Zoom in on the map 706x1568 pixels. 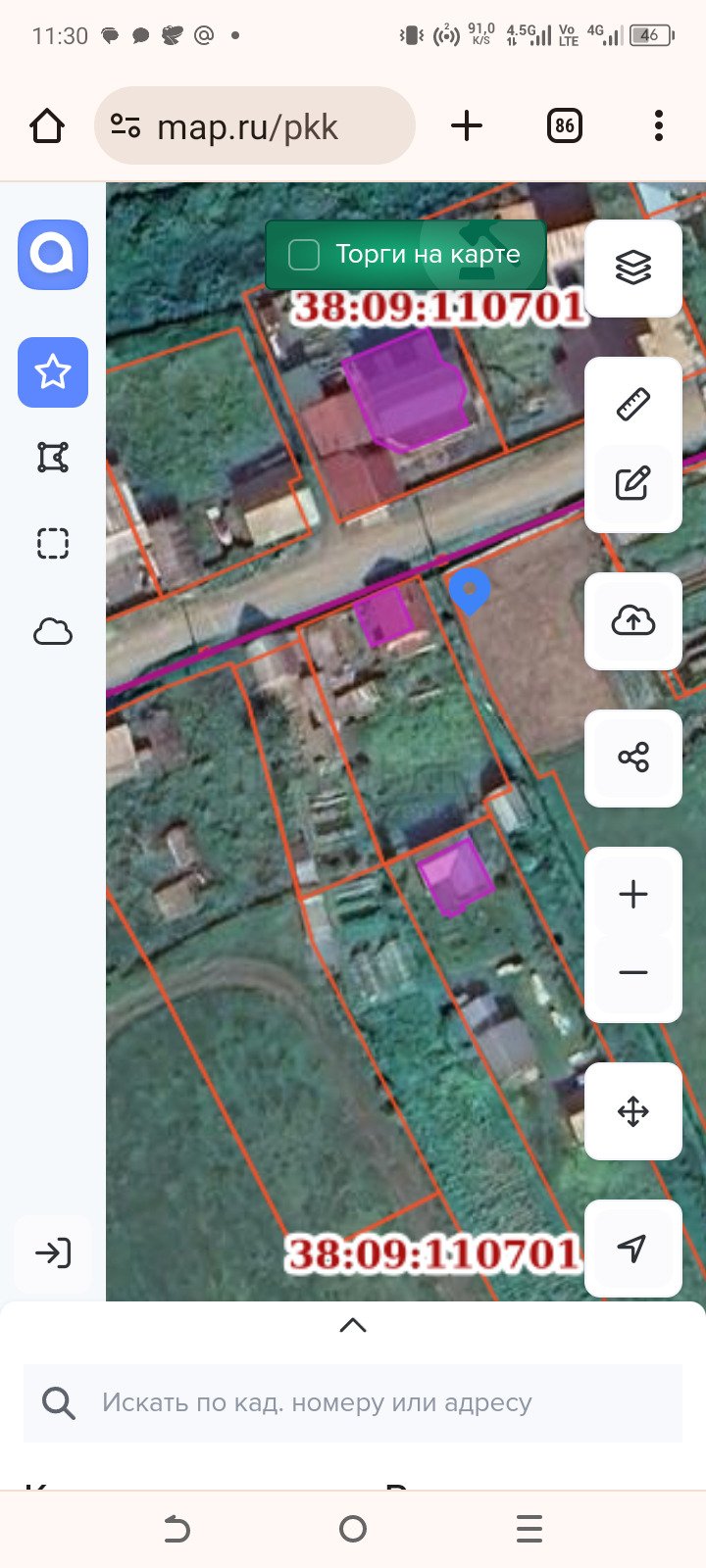[633, 894]
